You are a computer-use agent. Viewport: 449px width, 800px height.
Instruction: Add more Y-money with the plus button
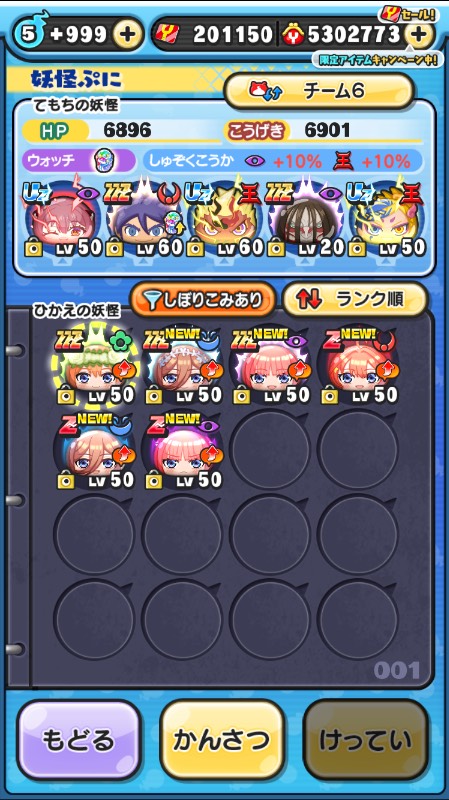[x=418, y=35]
